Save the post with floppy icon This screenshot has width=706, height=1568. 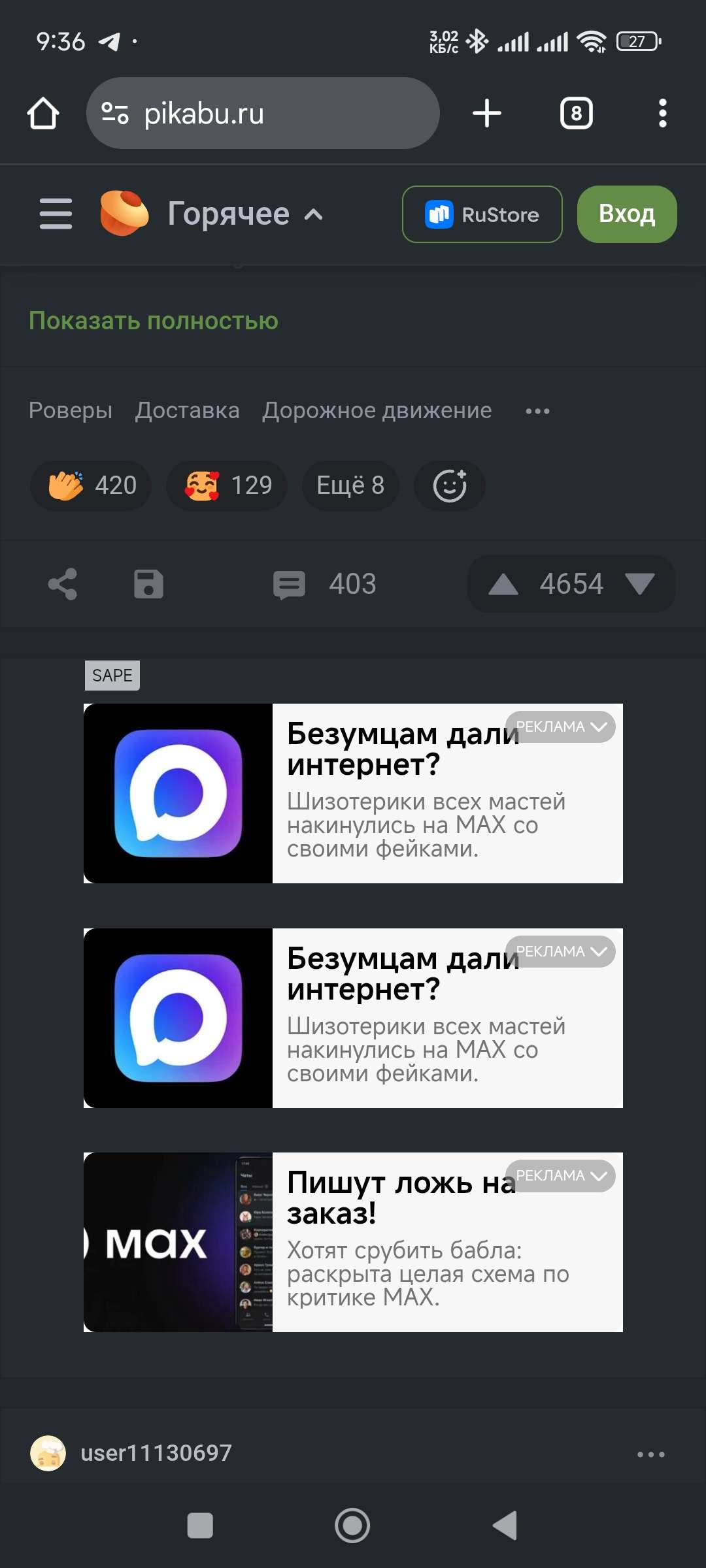click(x=148, y=584)
